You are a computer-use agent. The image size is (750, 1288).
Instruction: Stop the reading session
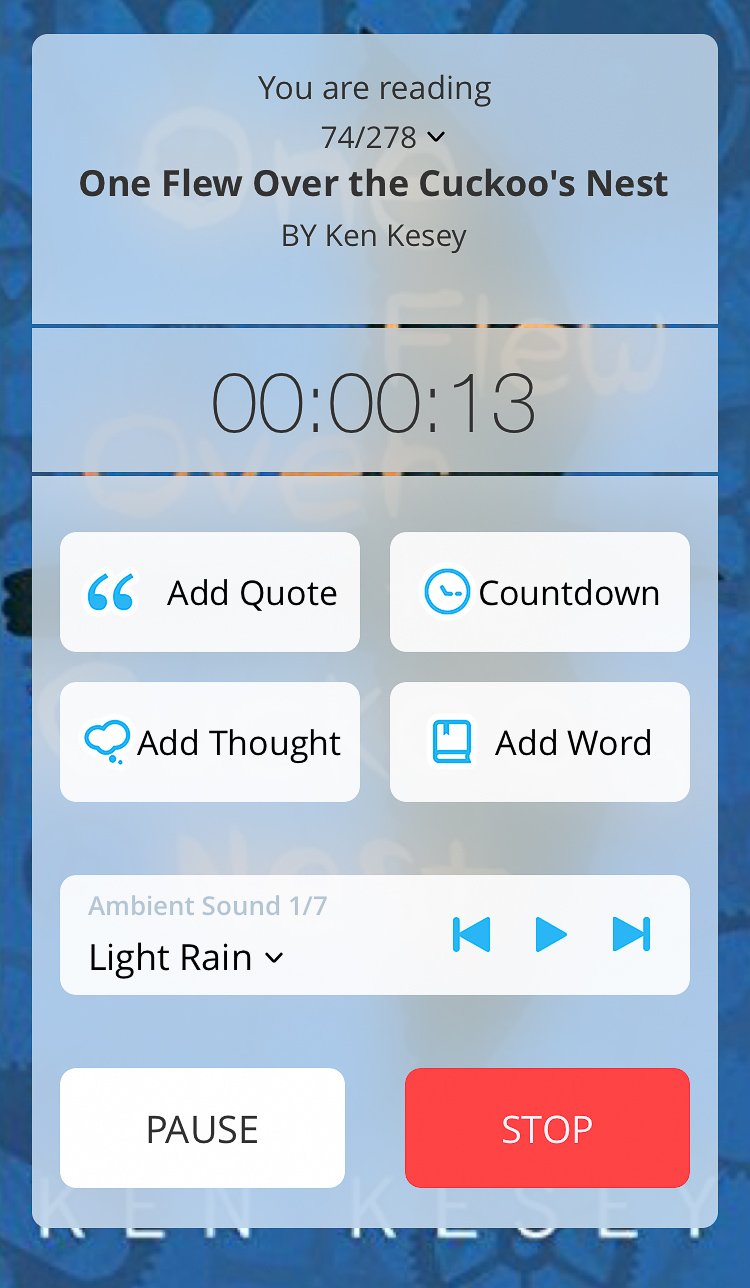[547, 1128]
